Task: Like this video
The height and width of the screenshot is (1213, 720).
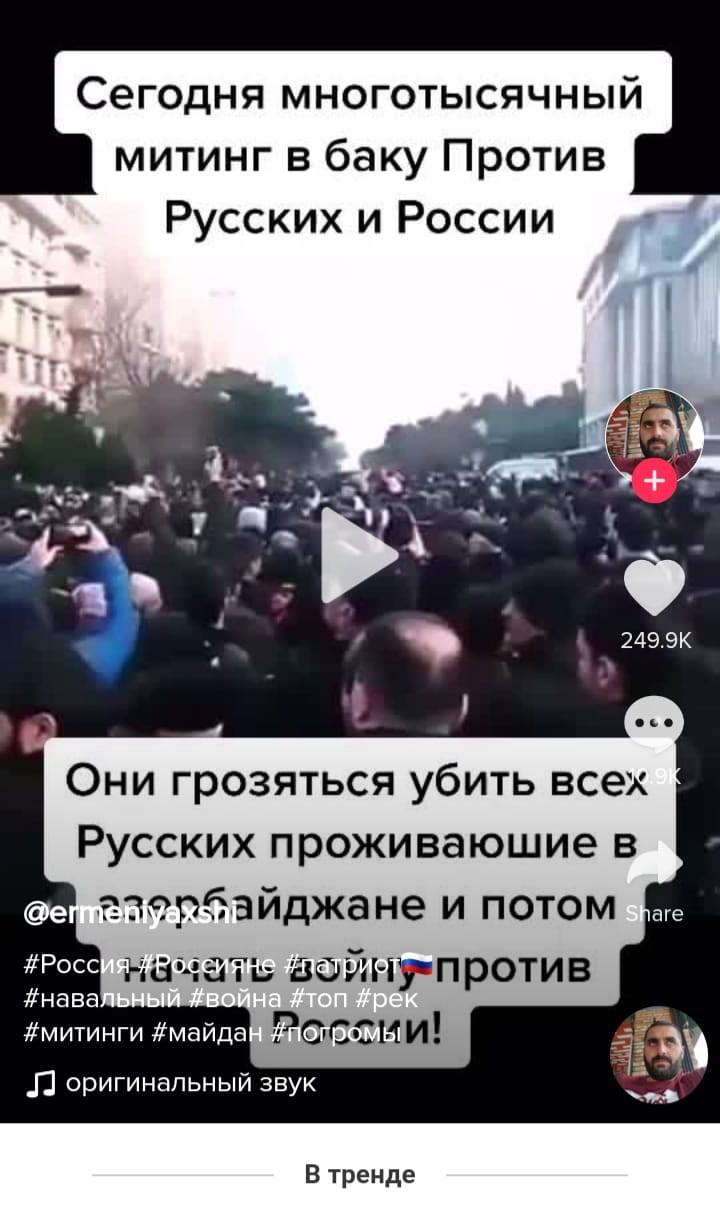Action: tap(654, 587)
